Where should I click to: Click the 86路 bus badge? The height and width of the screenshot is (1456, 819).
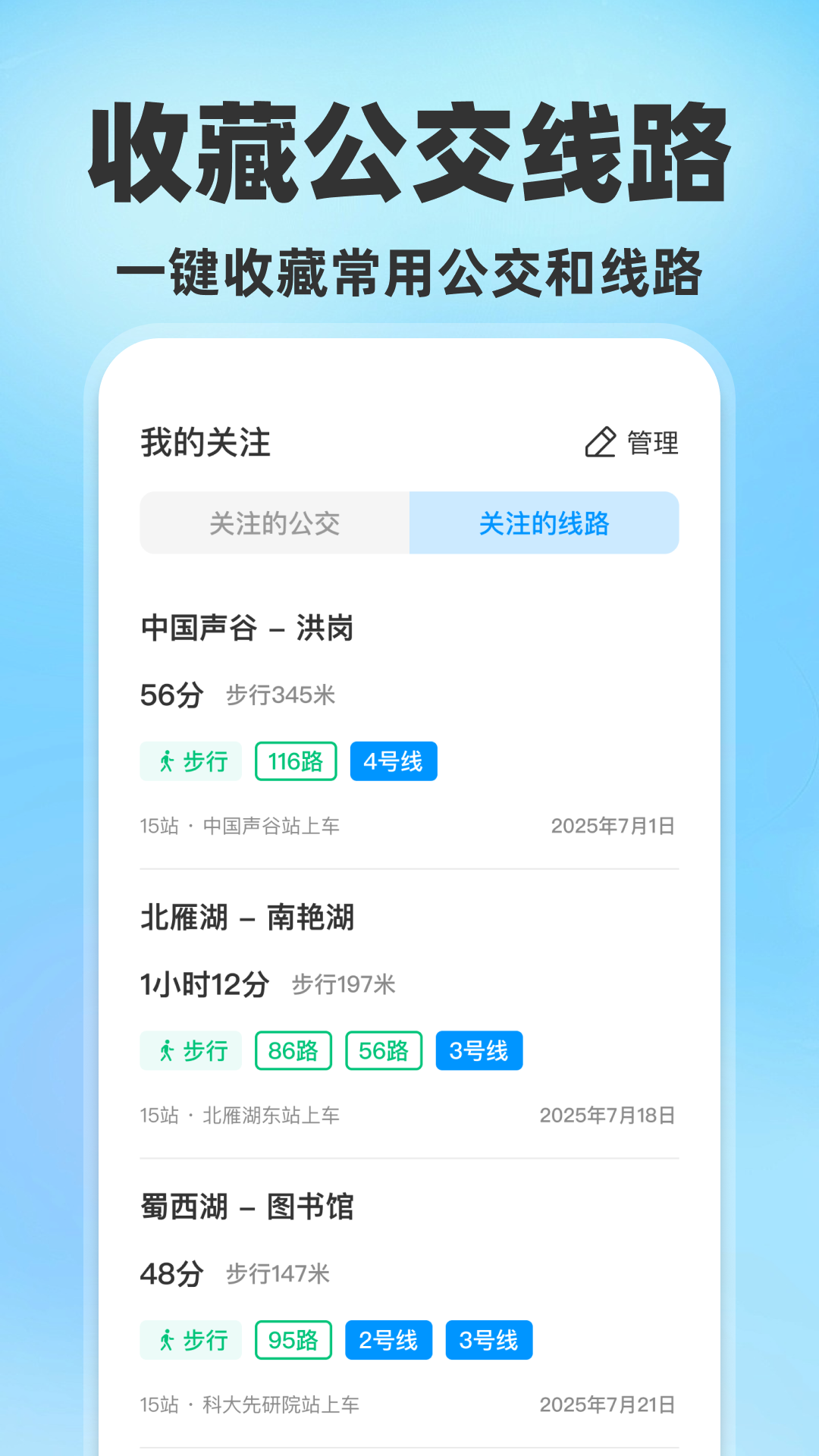coord(293,1050)
